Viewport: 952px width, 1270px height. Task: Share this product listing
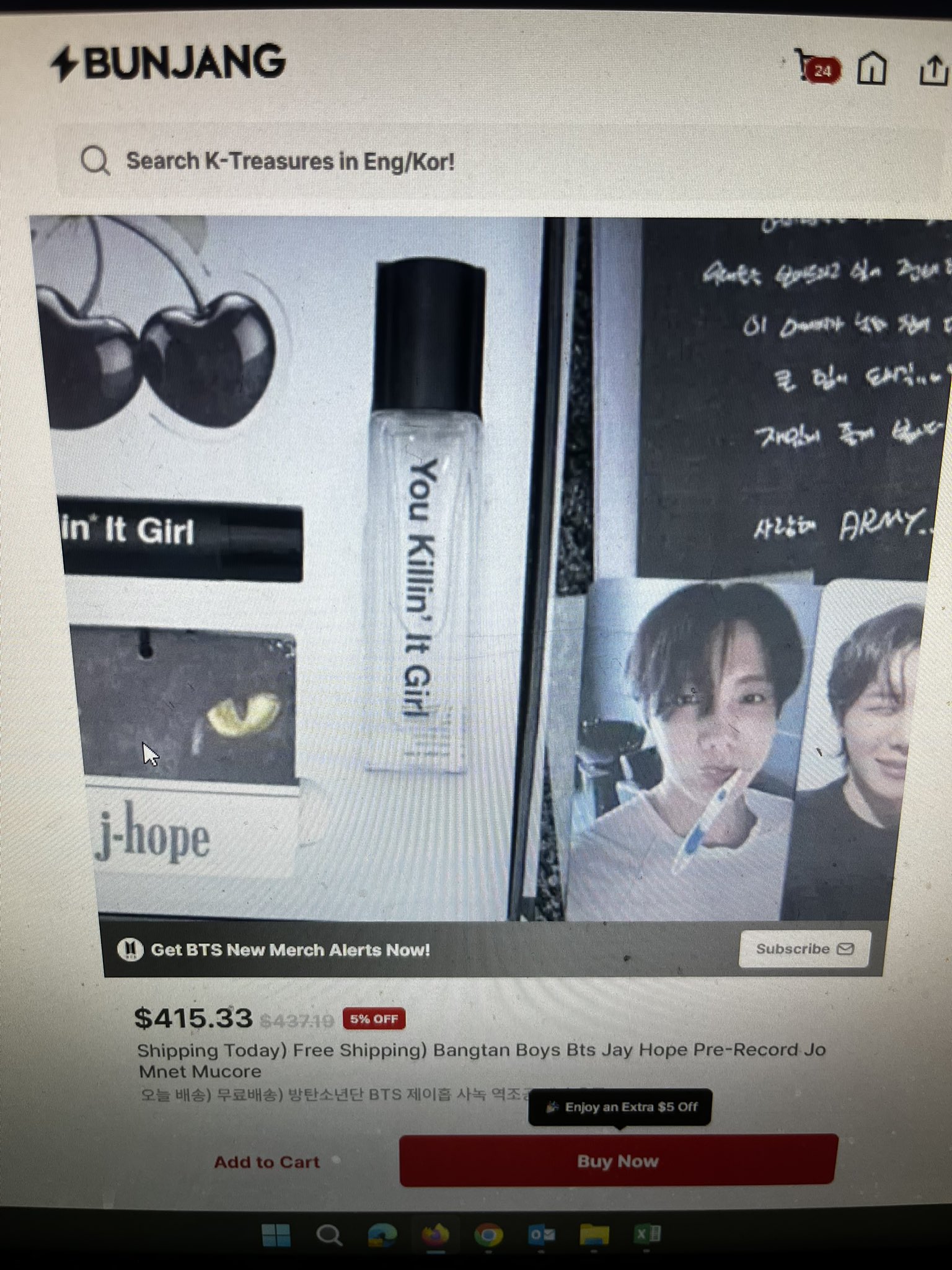coord(933,68)
